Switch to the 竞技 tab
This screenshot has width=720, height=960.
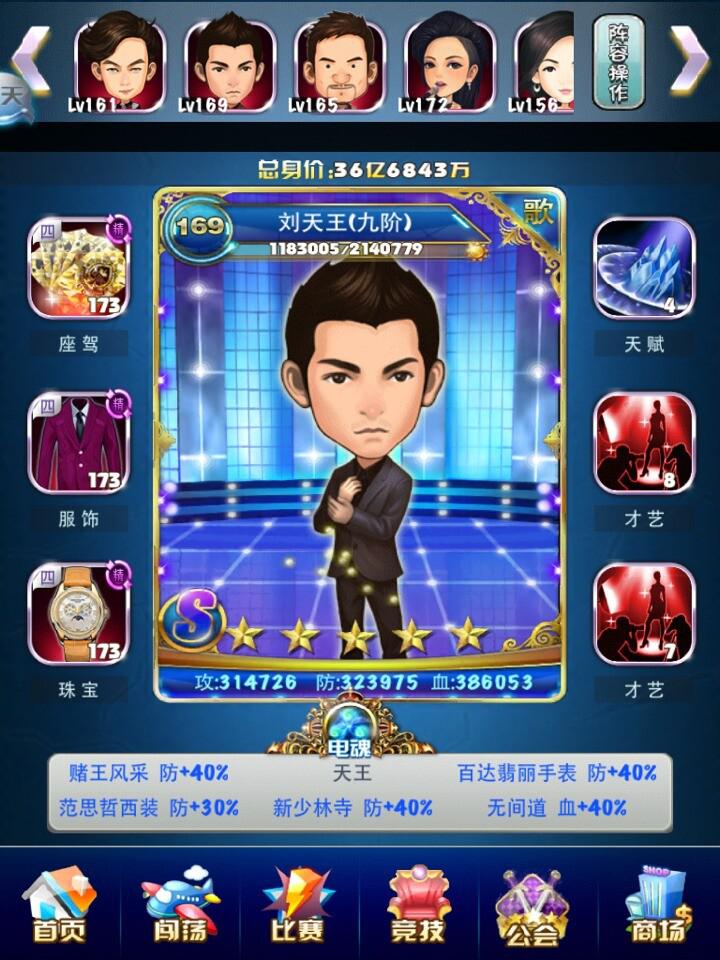pyautogui.click(x=417, y=906)
